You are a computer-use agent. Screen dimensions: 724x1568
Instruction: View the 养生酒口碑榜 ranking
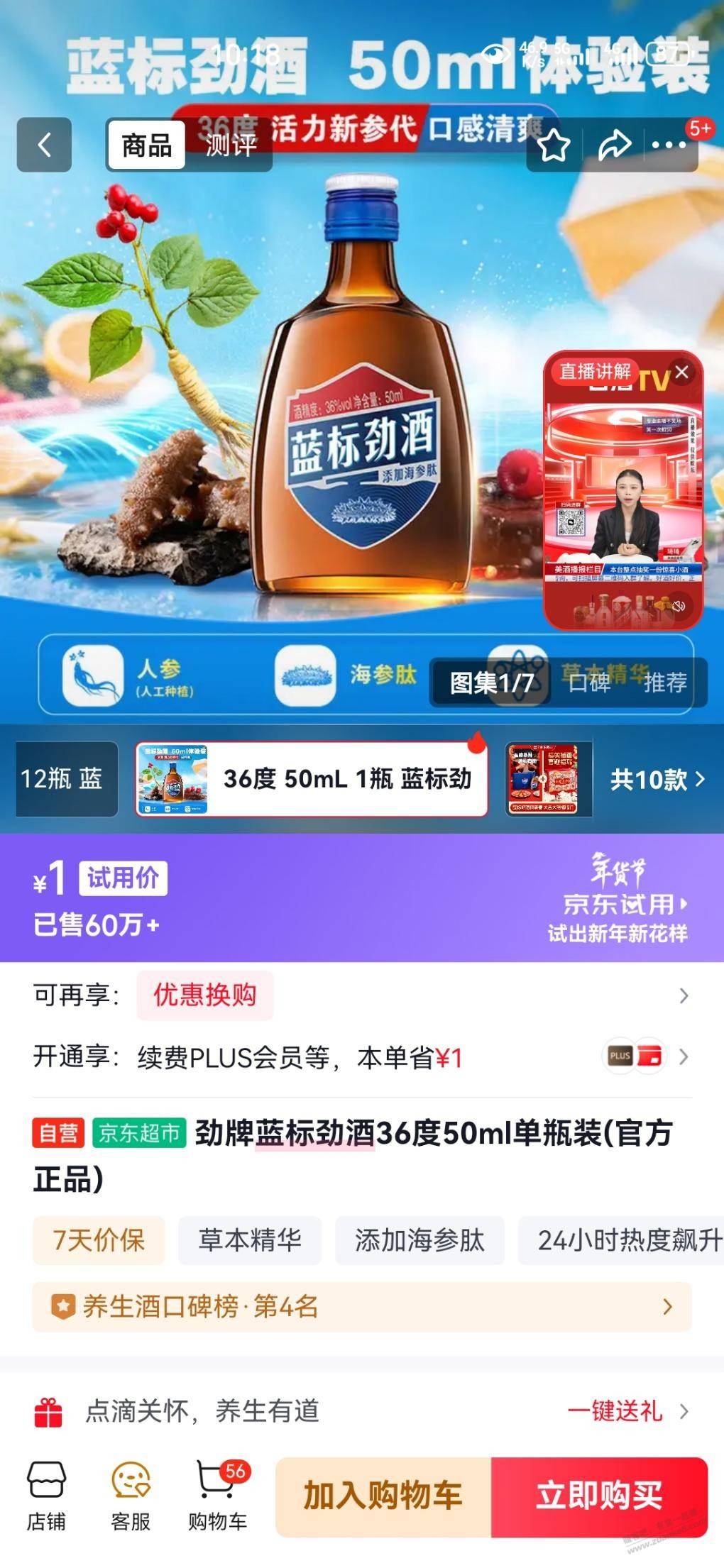pos(361,1306)
